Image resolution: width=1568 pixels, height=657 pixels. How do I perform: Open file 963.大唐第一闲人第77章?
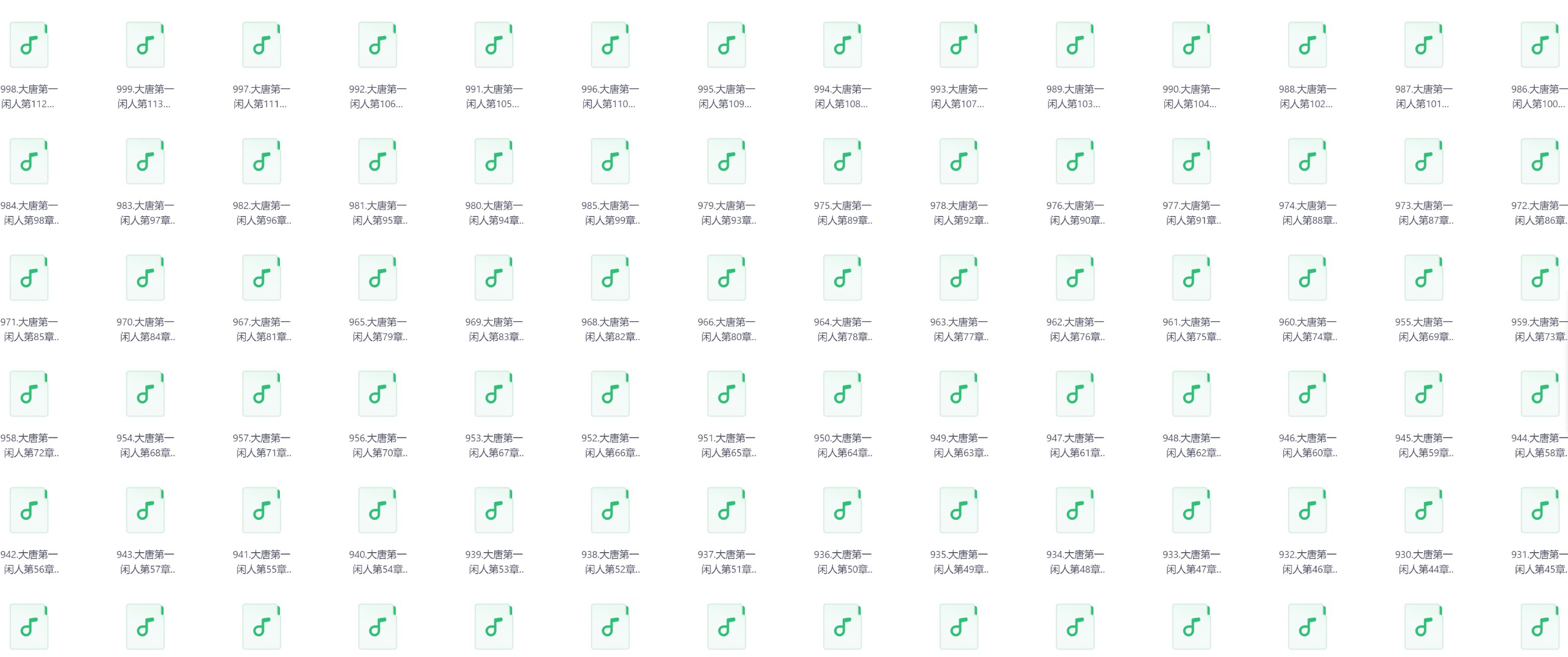959,278
